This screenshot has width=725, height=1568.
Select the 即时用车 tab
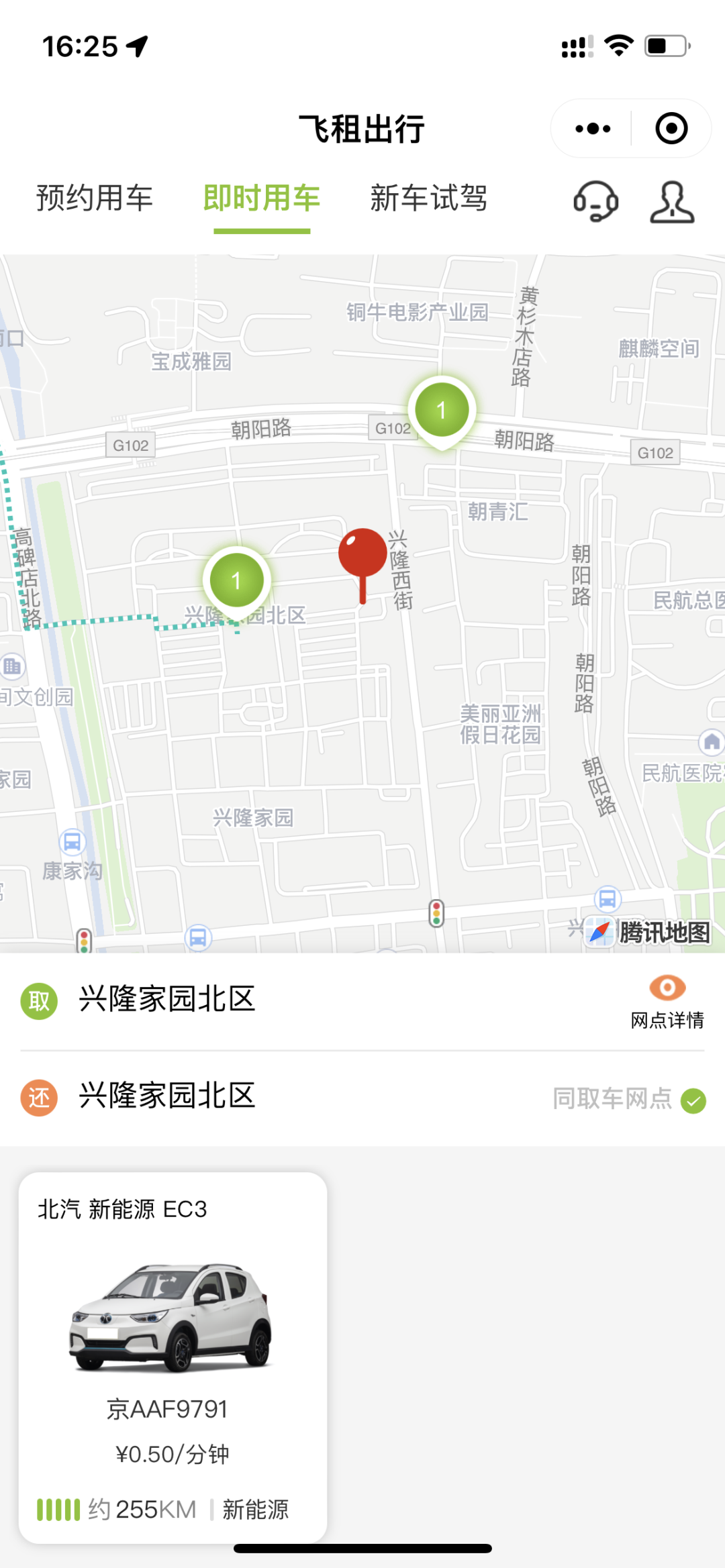coord(262,199)
